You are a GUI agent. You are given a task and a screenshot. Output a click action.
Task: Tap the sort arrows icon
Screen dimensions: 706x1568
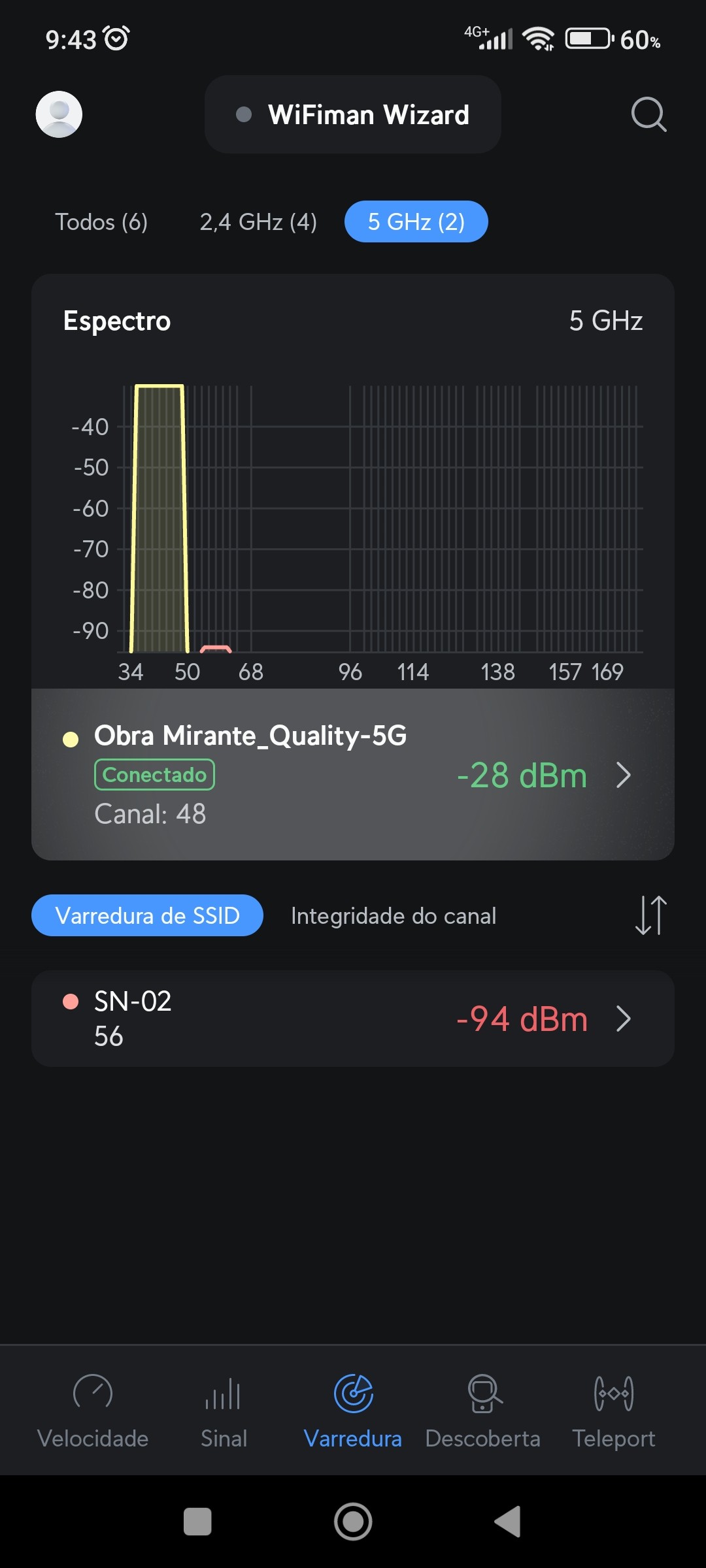click(650, 915)
